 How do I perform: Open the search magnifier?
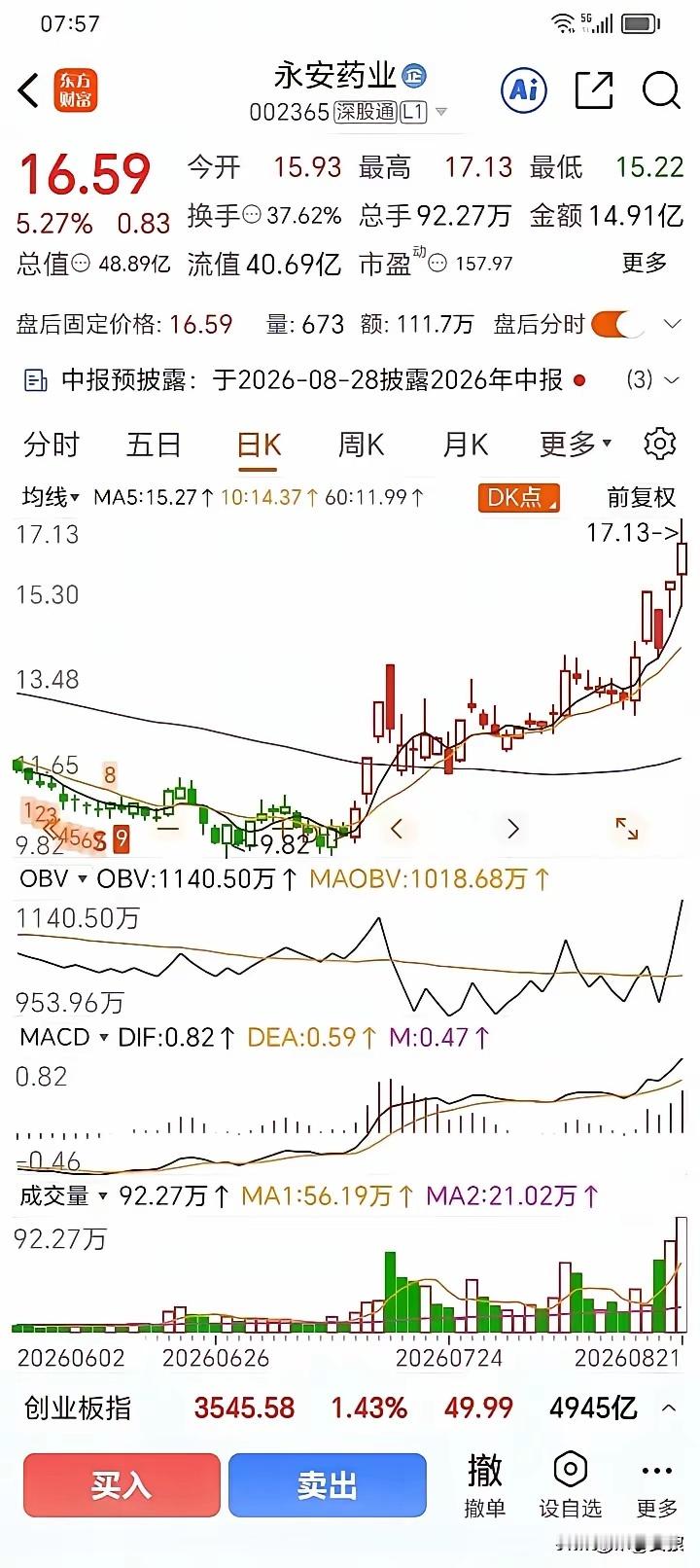661,90
